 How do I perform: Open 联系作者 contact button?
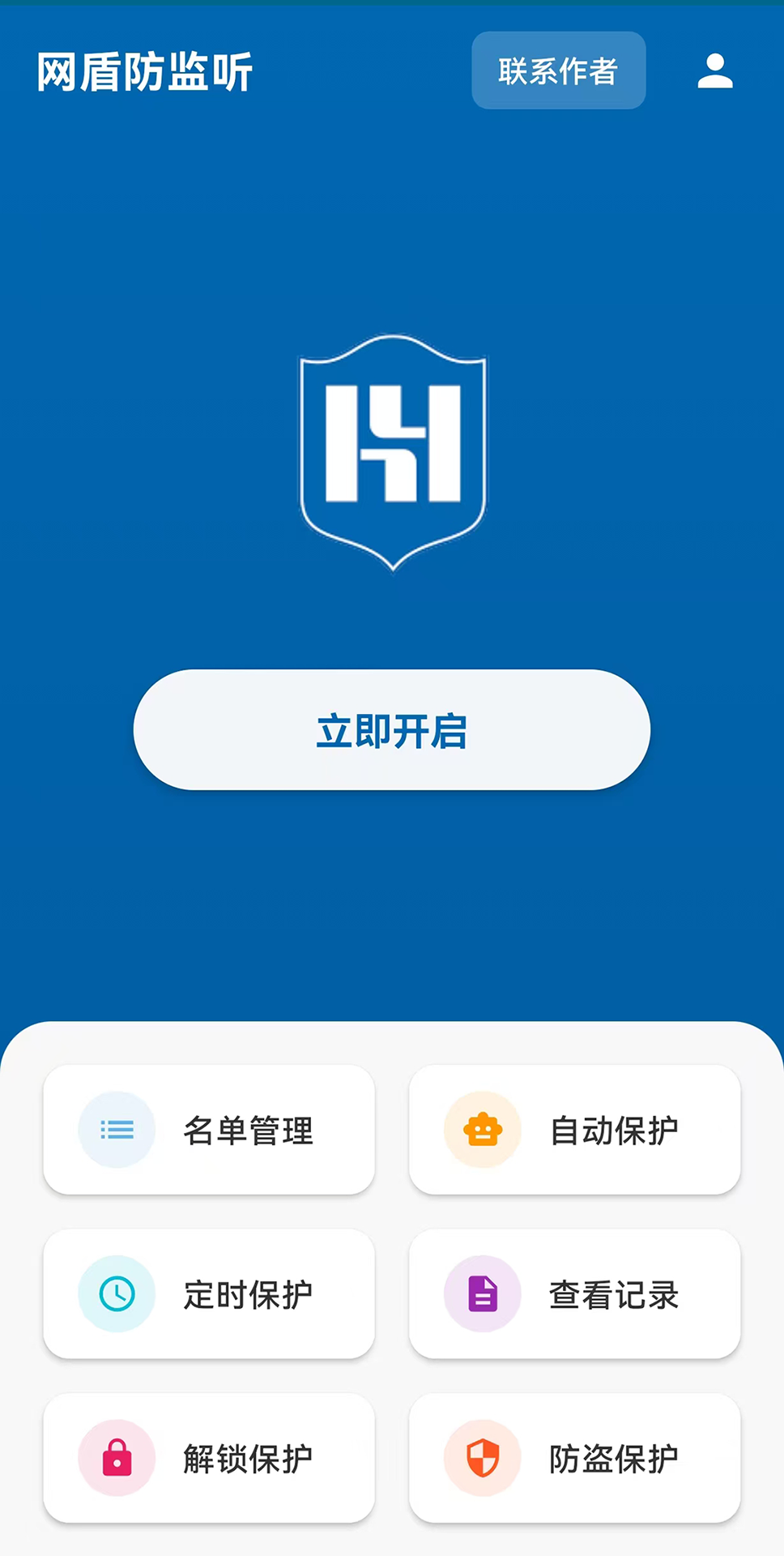[x=558, y=71]
